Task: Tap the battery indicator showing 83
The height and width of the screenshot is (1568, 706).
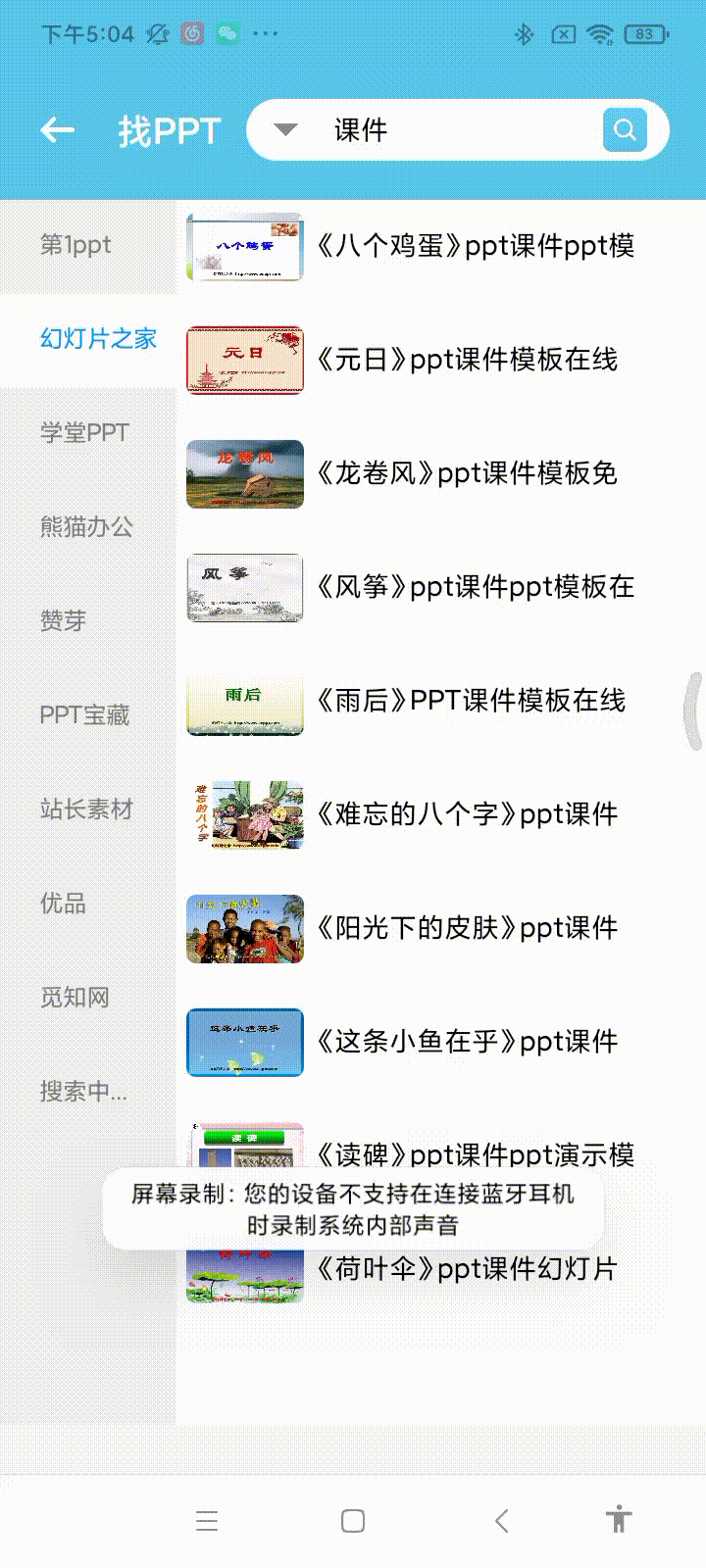Action: tap(647, 32)
